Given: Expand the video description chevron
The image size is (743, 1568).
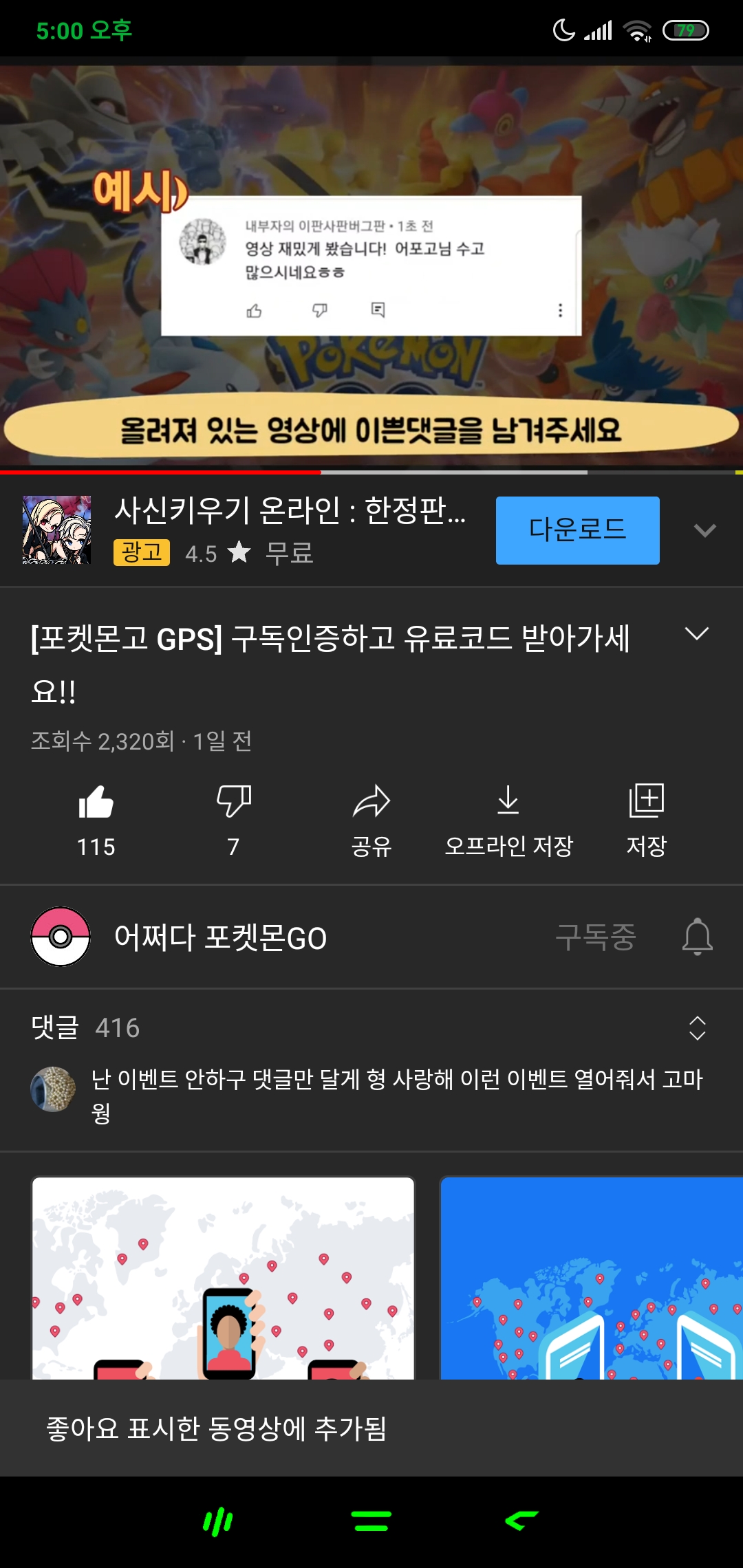Looking at the screenshot, I should [697, 634].
